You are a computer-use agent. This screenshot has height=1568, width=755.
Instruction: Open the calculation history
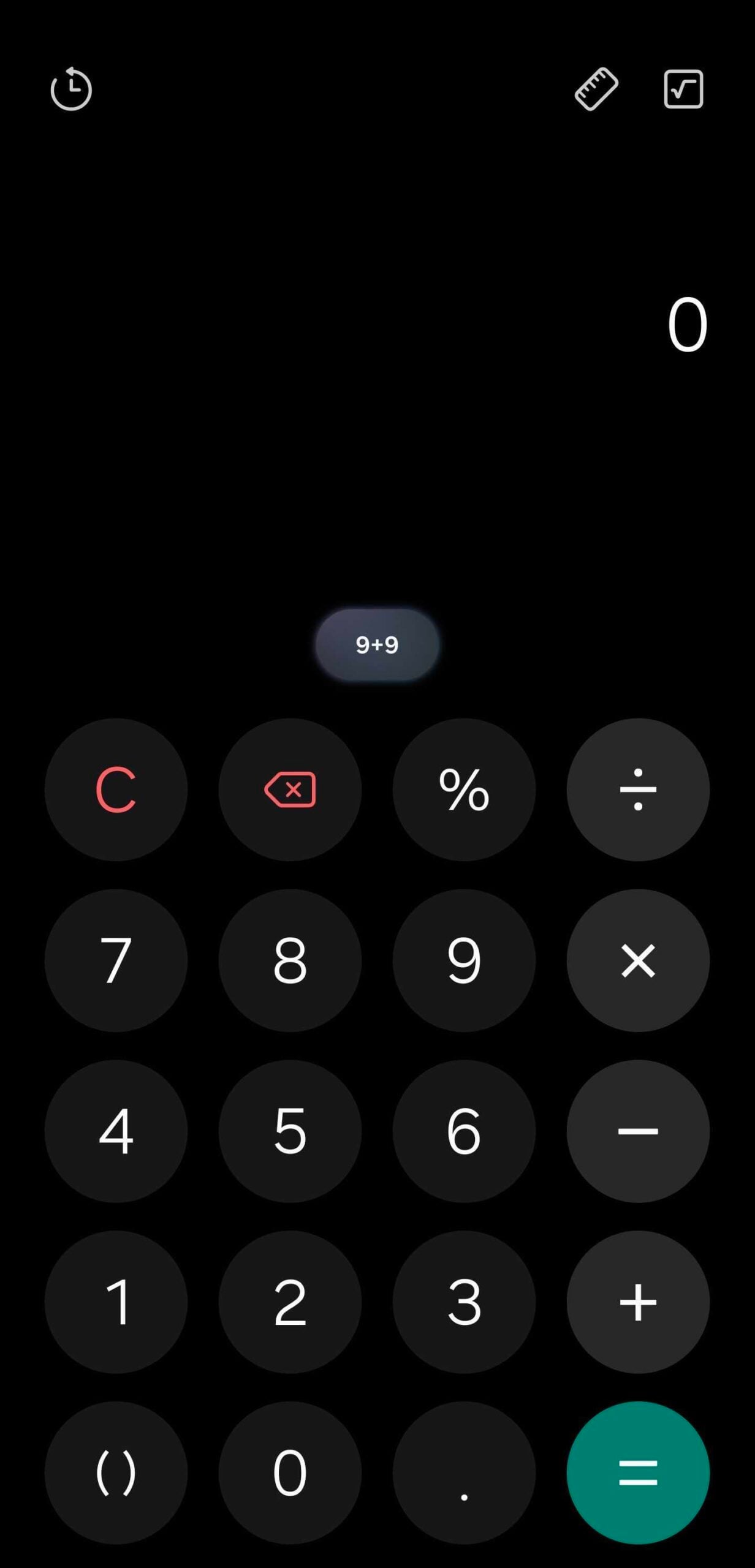[x=70, y=89]
